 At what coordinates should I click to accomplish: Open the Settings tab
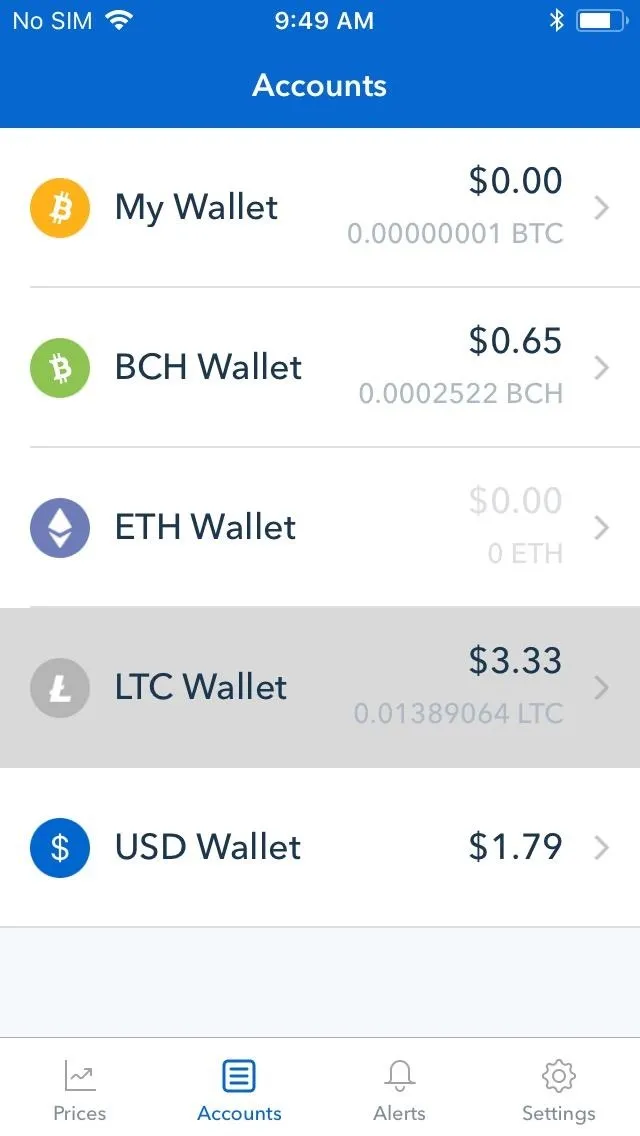point(559,1090)
